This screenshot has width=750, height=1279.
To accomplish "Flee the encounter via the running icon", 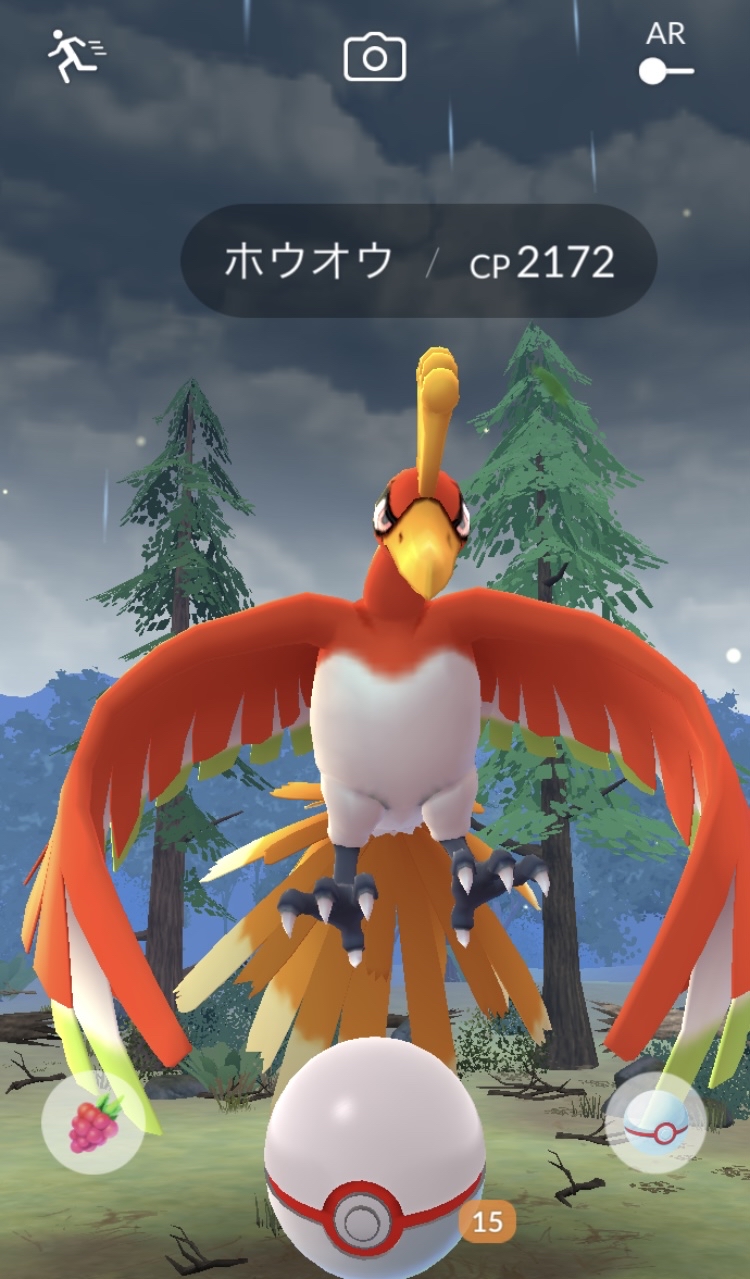I will pyautogui.click(x=76, y=55).
